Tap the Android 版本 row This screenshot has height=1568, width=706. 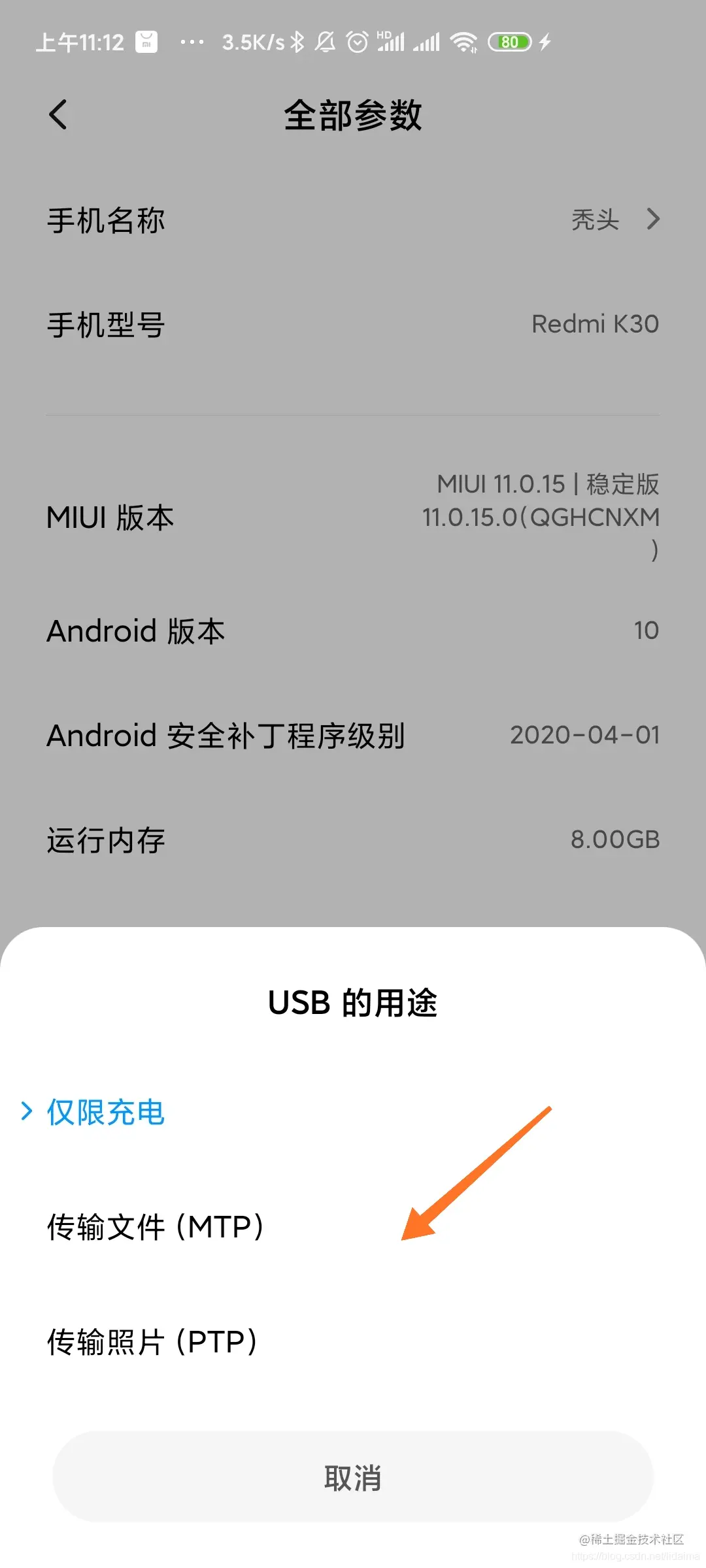point(353,630)
